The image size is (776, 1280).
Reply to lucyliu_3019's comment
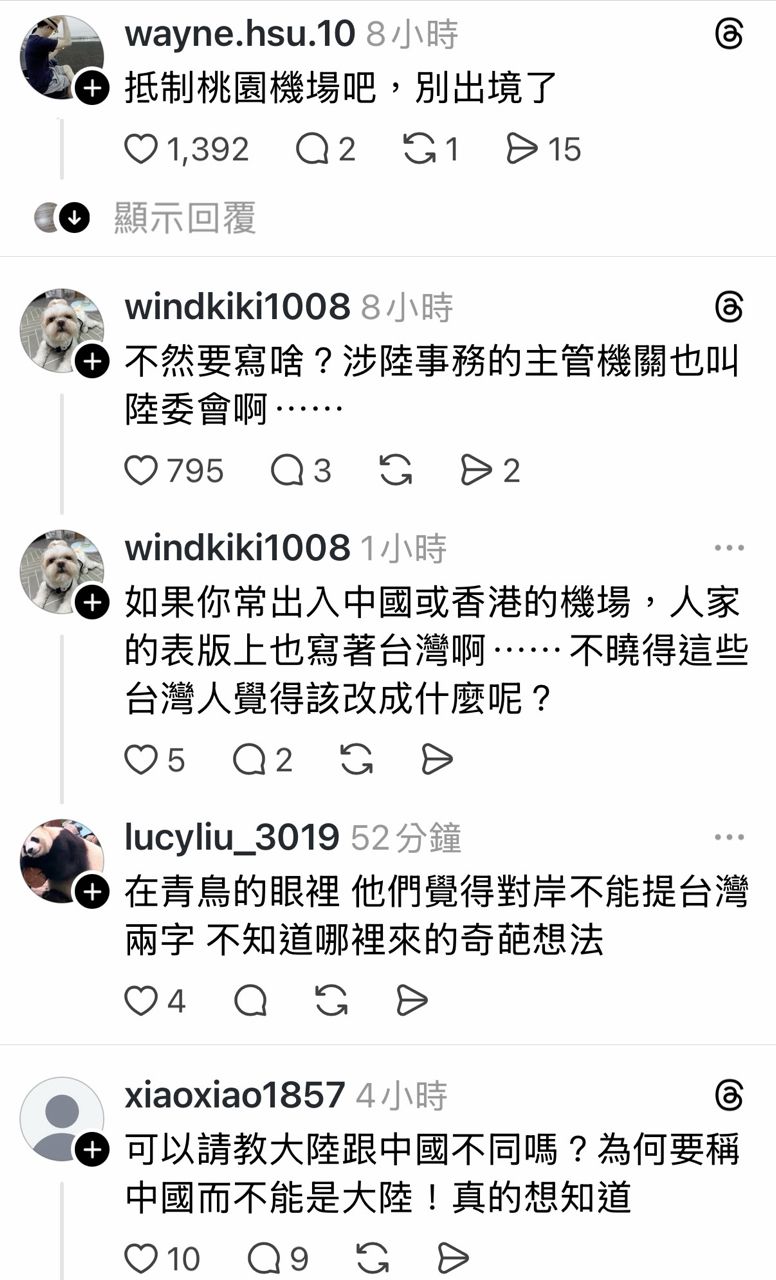pyautogui.click(x=250, y=1000)
